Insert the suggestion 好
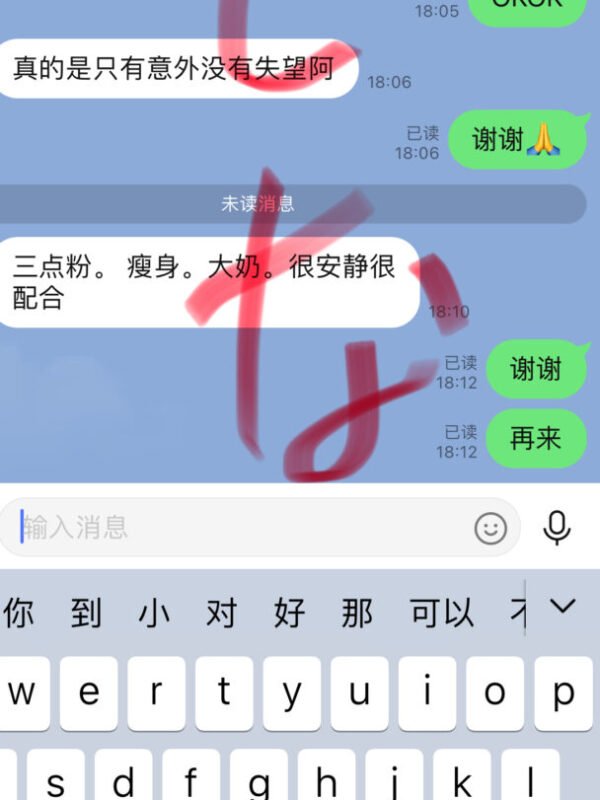The image size is (600, 800). [289, 612]
